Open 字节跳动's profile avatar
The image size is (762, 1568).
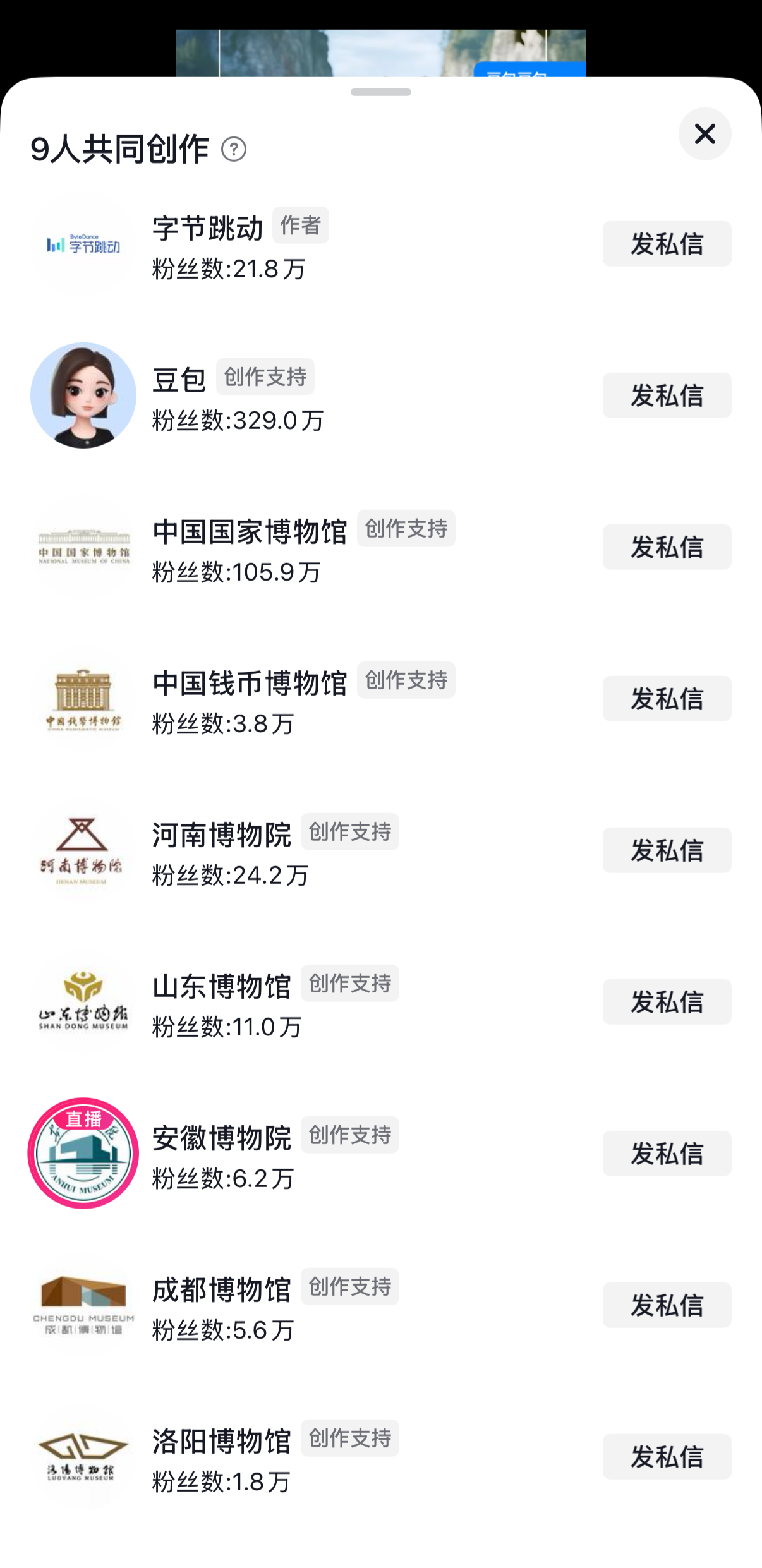coord(83,244)
